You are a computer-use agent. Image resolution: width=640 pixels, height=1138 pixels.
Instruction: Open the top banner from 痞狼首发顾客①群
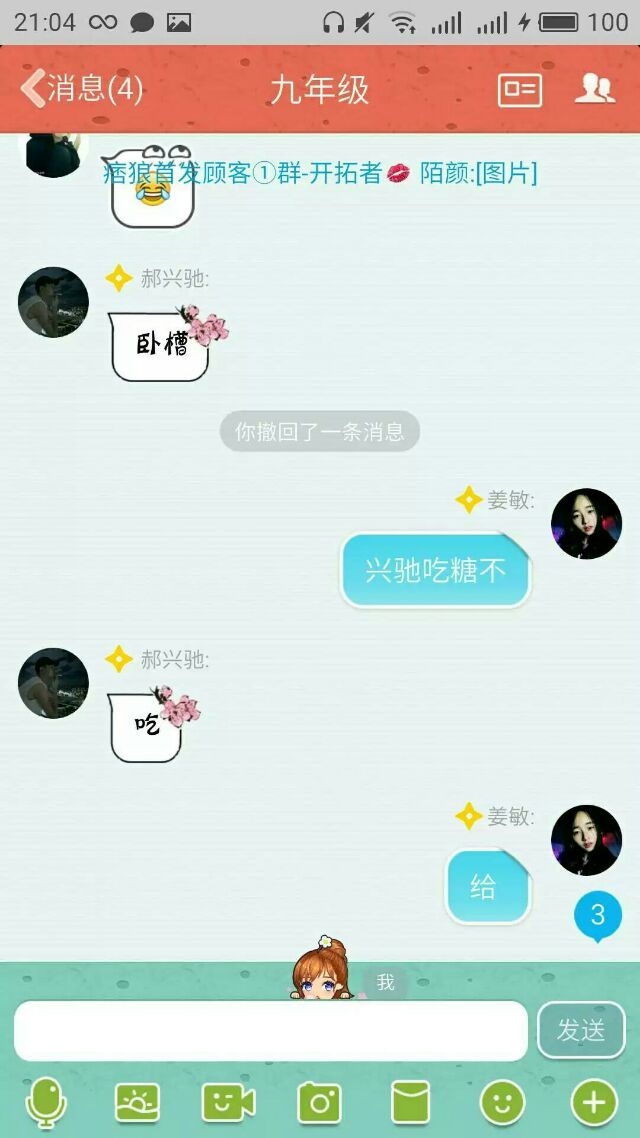point(320,173)
